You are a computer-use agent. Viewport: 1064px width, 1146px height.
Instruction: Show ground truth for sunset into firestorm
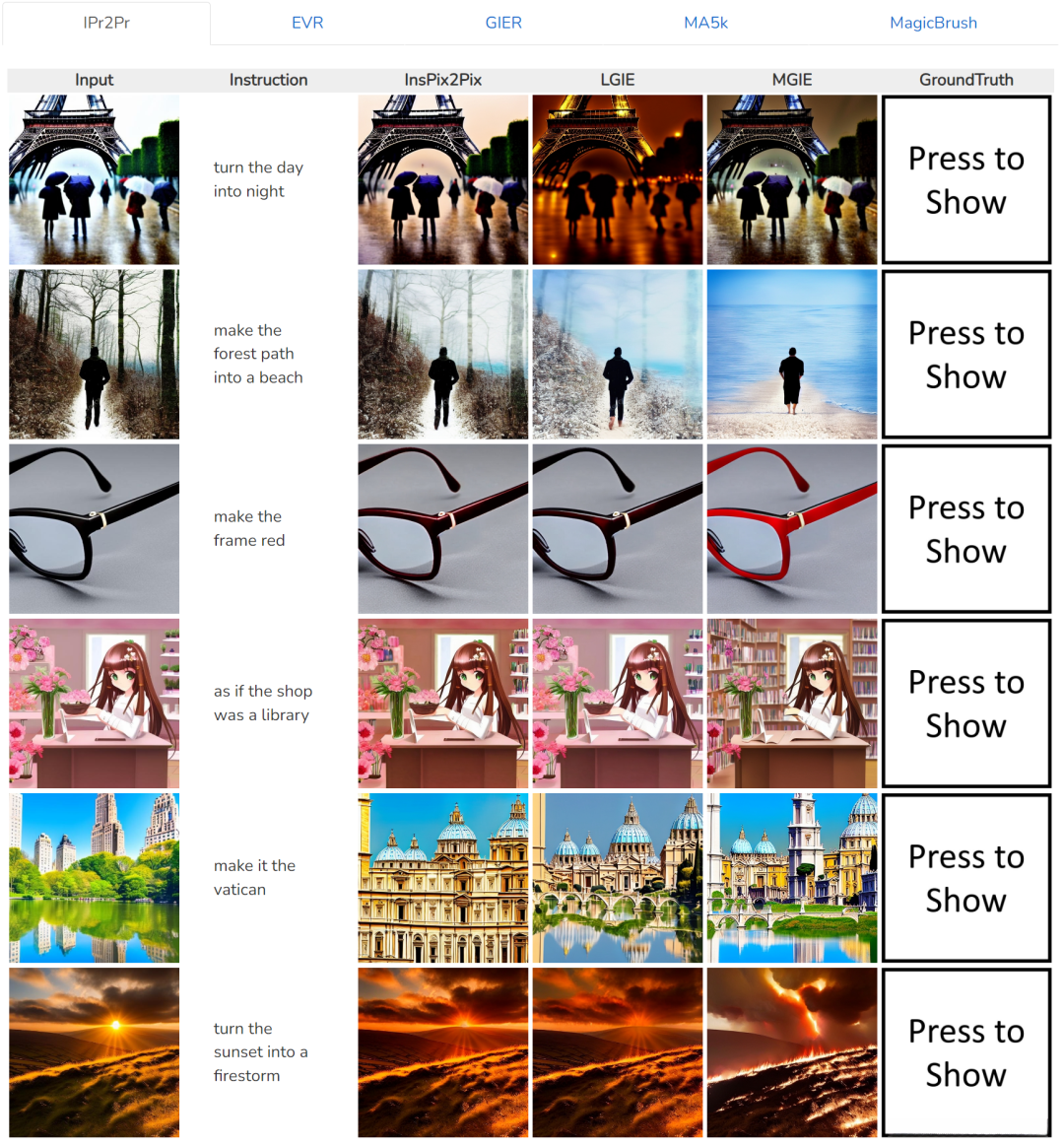[x=965, y=1052]
